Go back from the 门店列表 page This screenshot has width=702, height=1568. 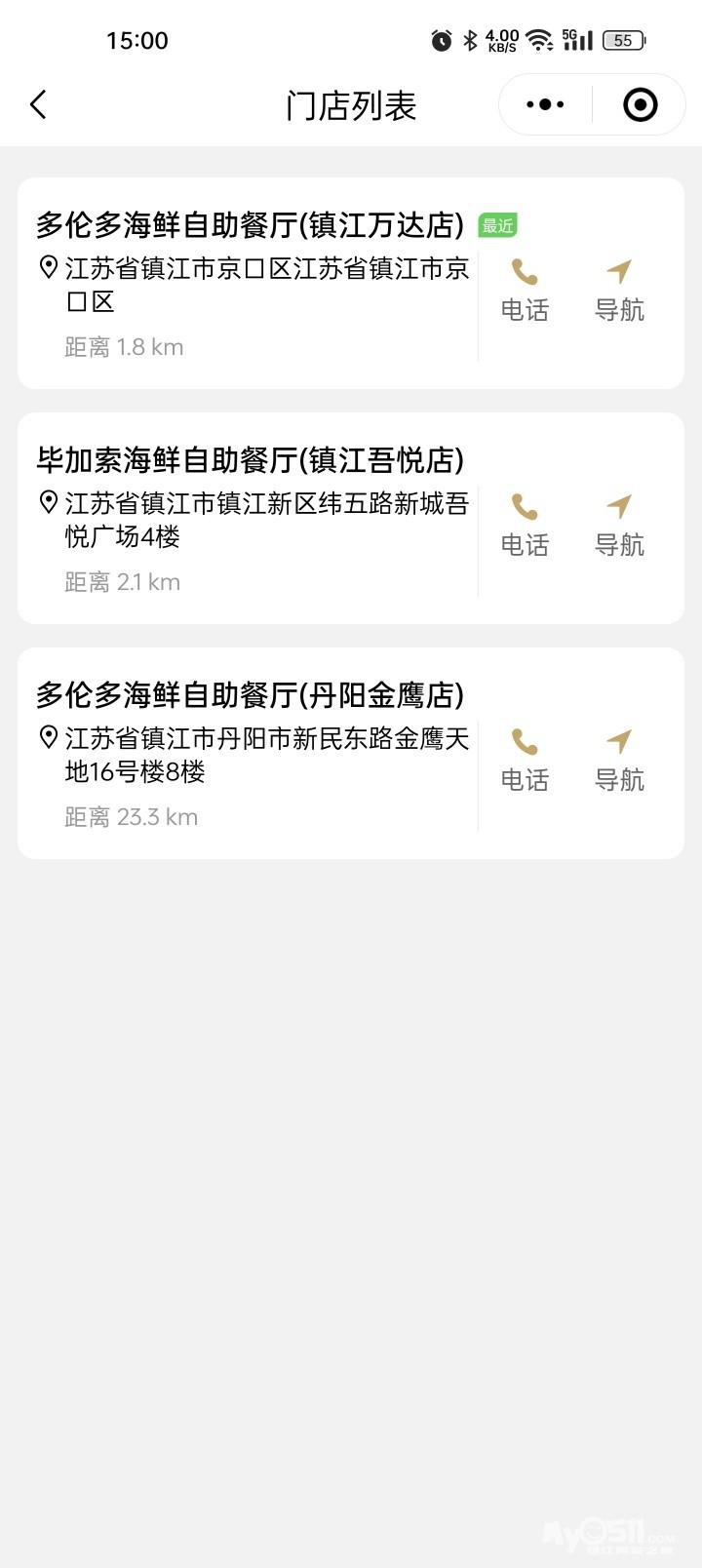[39, 105]
